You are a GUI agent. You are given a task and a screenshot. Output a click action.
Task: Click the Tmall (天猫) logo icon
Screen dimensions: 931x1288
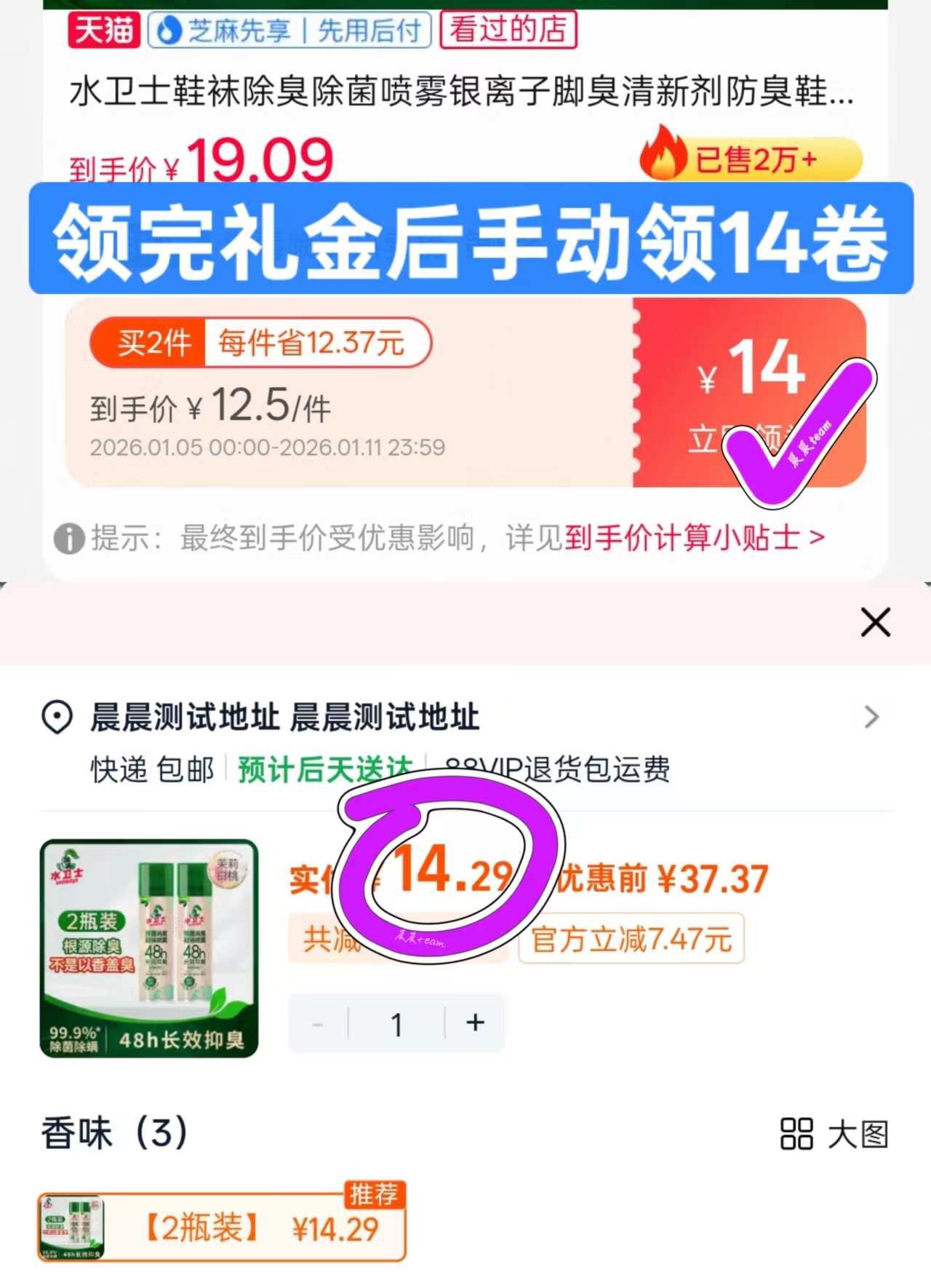tap(103, 31)
